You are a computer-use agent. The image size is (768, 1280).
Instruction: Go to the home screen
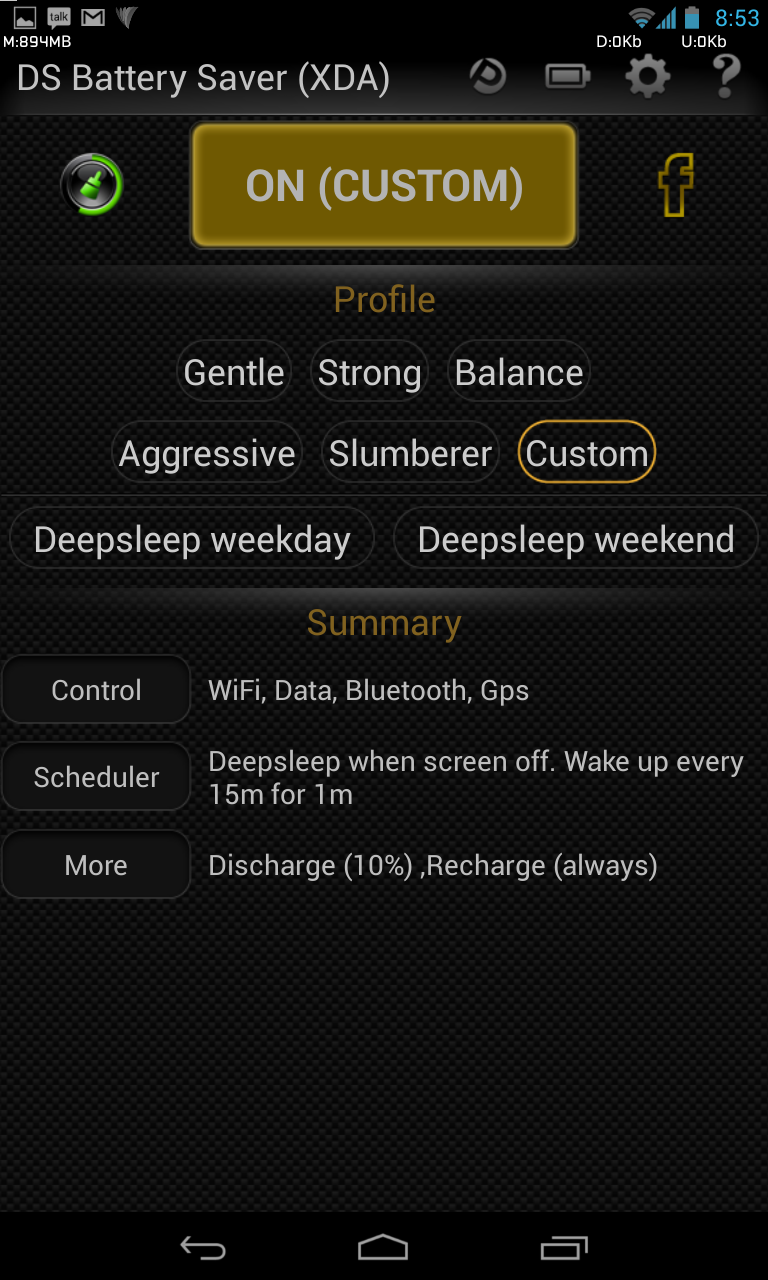pyautogui.click(x=383, y=1247)
